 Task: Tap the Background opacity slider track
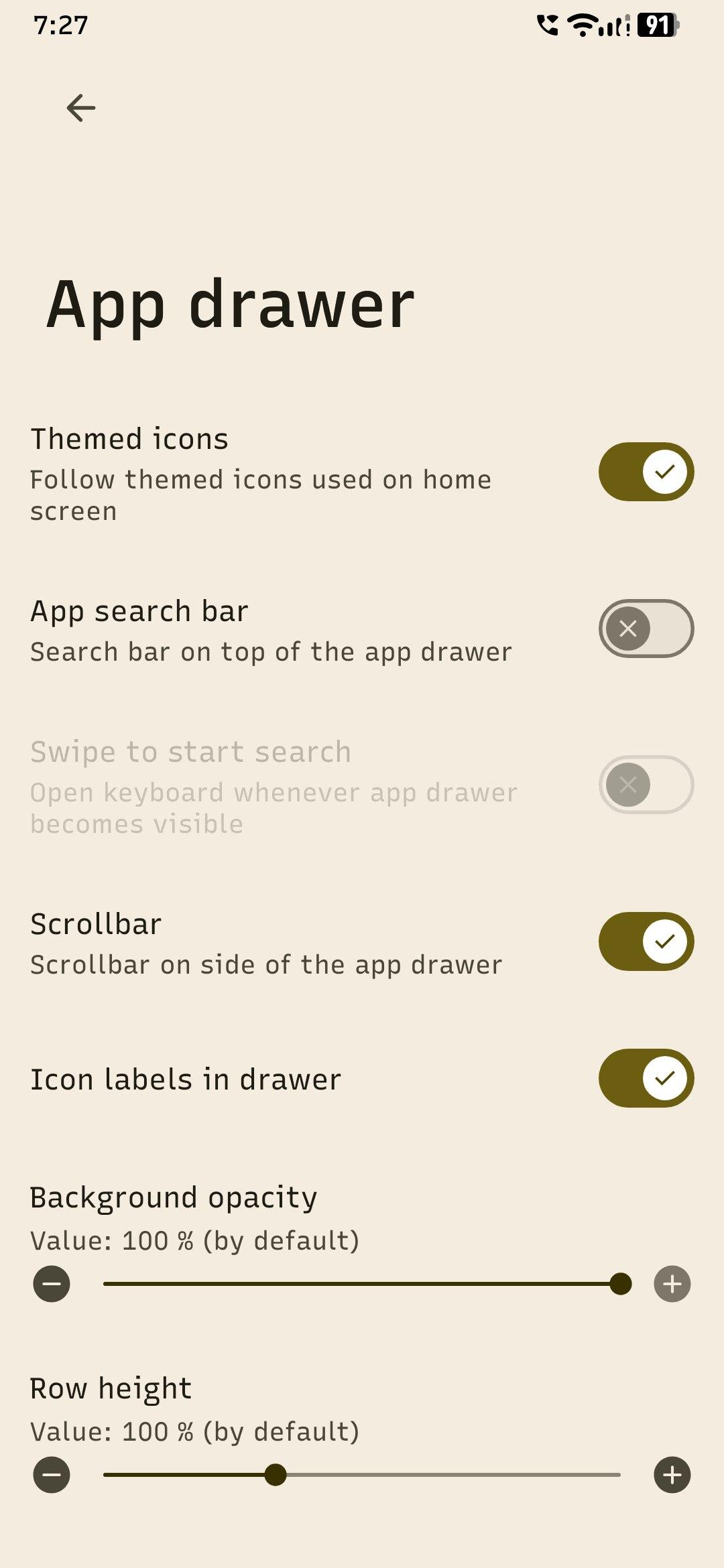[362, 1284]
